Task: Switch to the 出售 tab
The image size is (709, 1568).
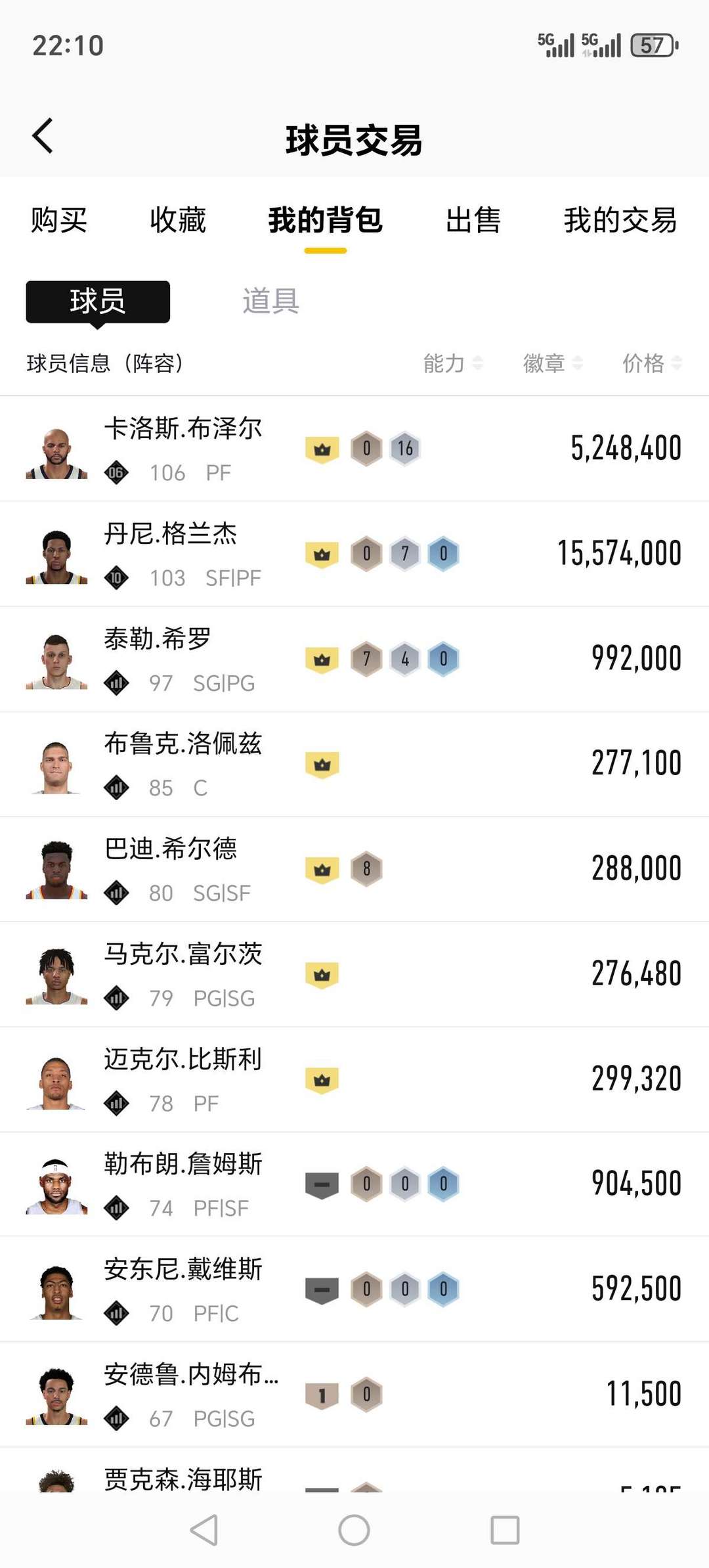Action: coord(473,220)
